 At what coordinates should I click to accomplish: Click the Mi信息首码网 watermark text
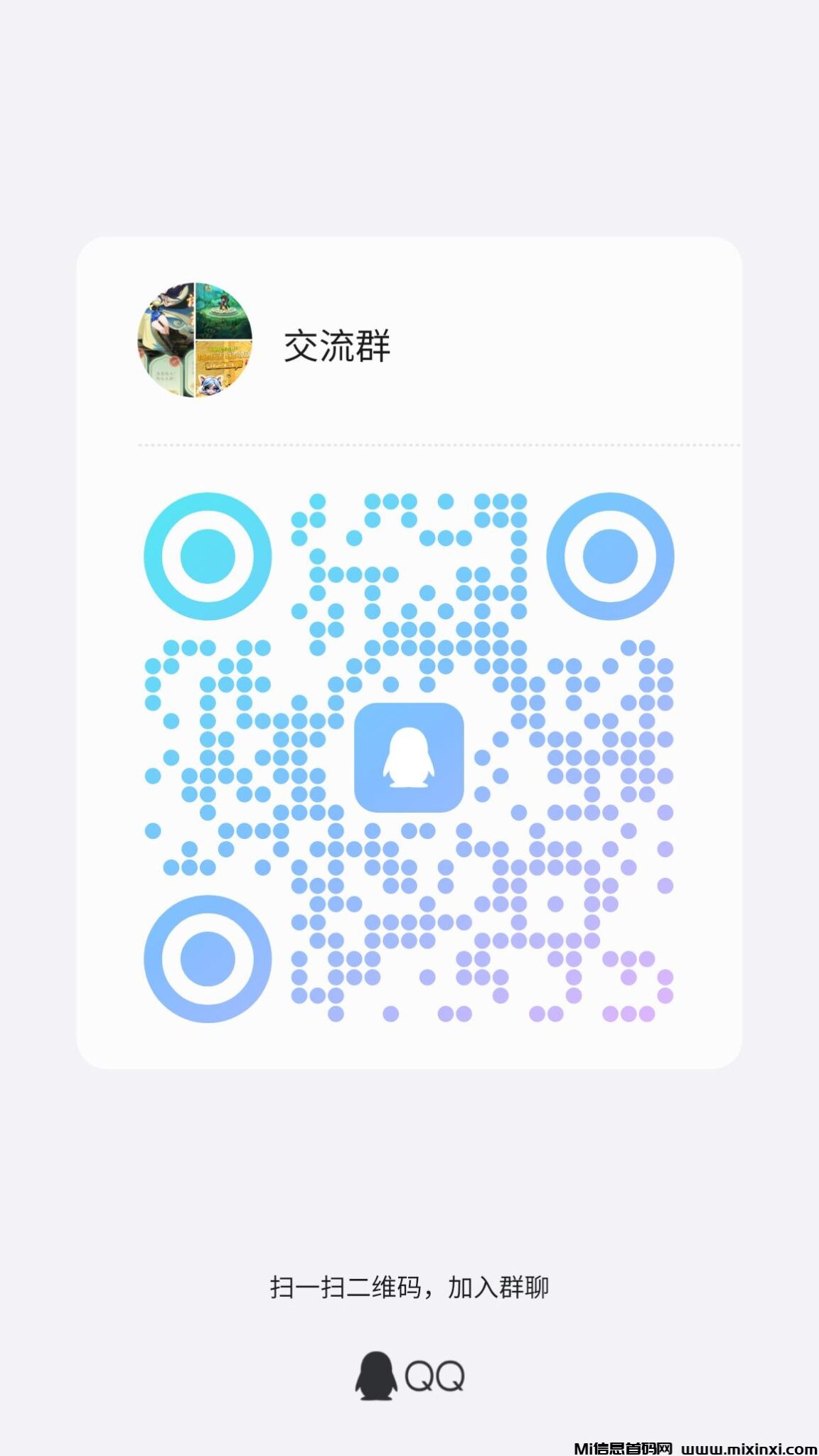click(626, 1447)
